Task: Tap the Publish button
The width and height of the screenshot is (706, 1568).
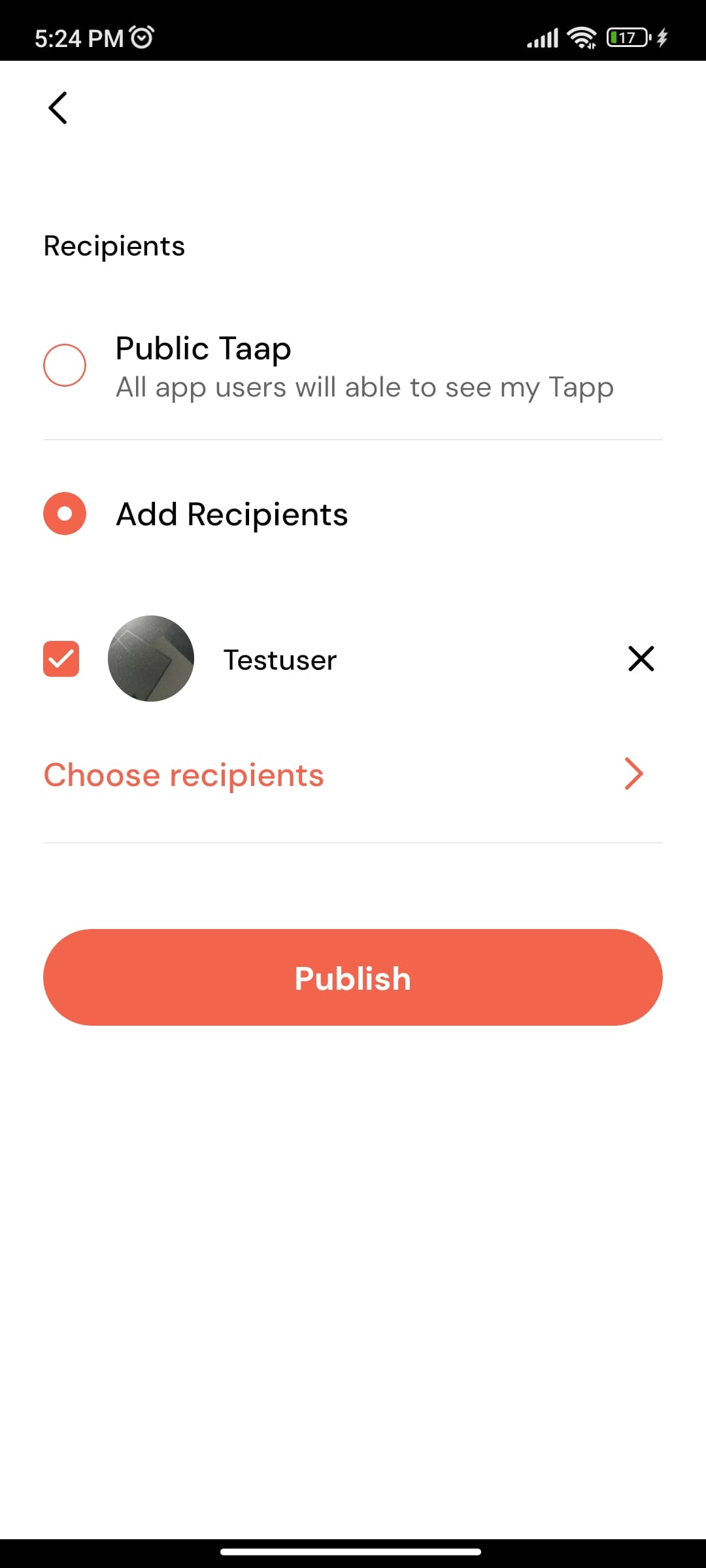Action: pos(353,977)
